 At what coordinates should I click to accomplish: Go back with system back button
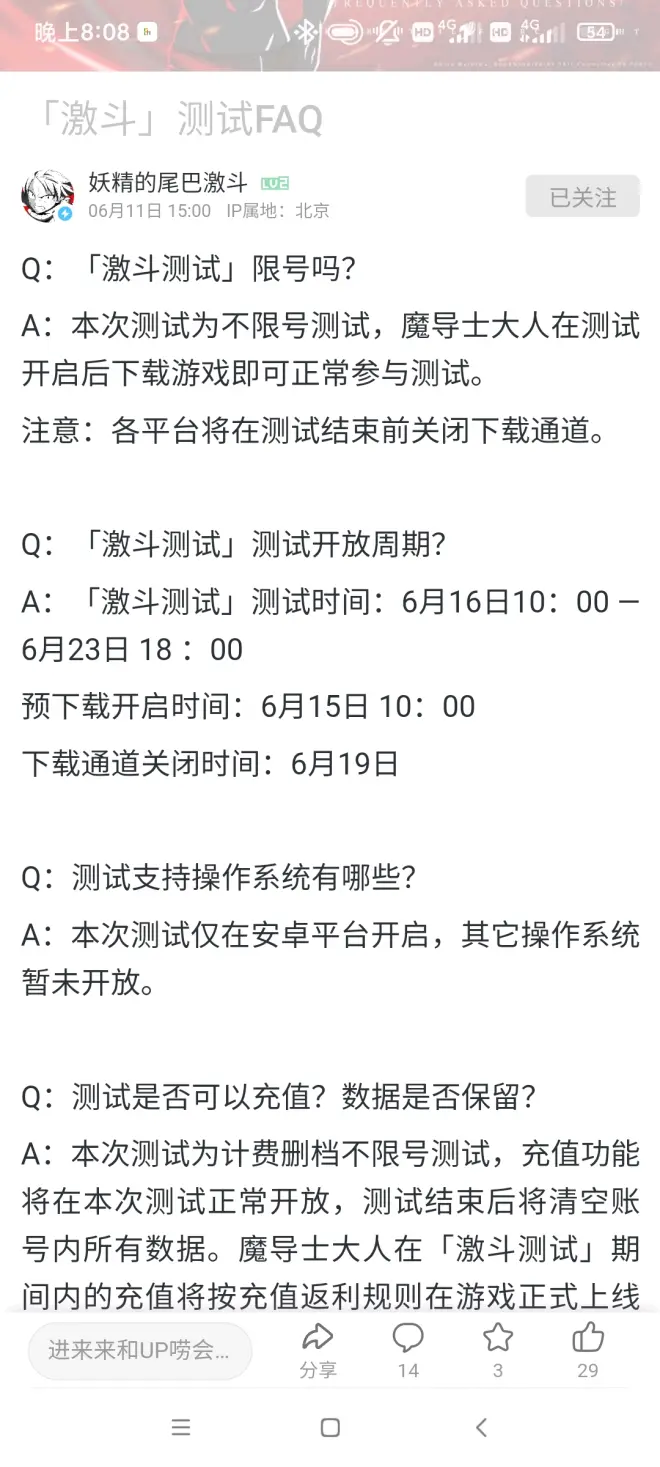click(x=481, y=1428)
